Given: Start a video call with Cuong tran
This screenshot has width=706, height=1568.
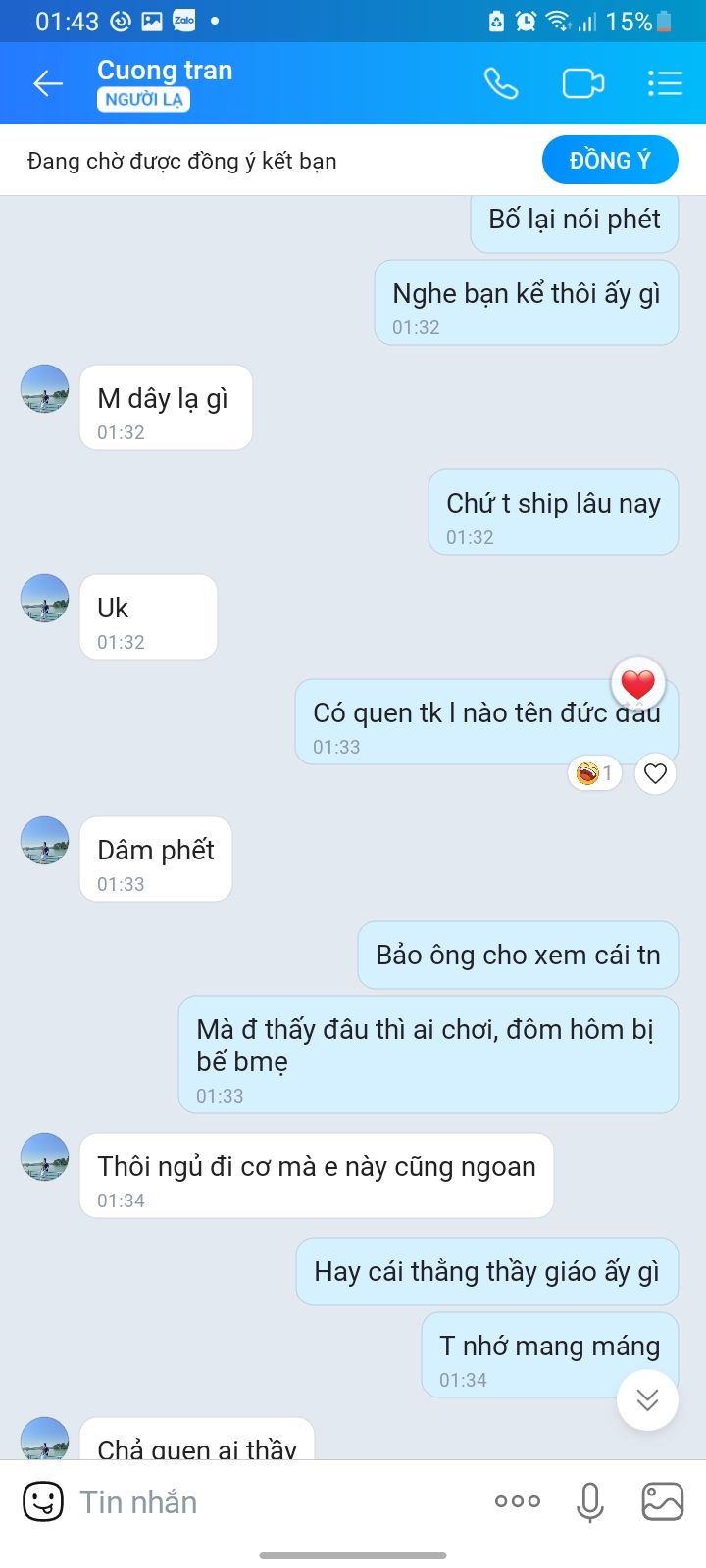Looking at the screenshot, I should (x=582, y=84).
